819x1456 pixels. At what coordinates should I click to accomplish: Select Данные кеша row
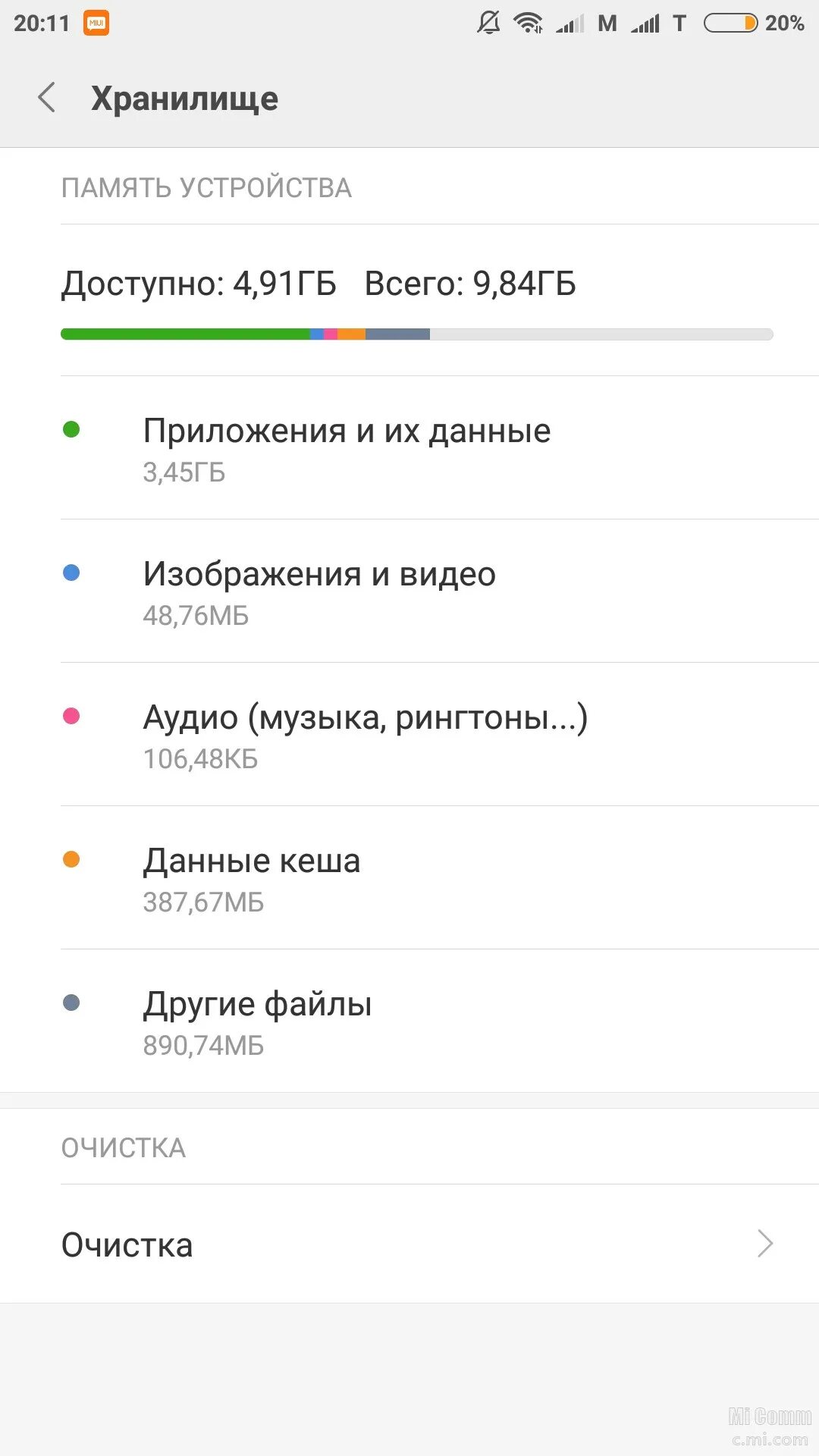click(x=409, y=878)
